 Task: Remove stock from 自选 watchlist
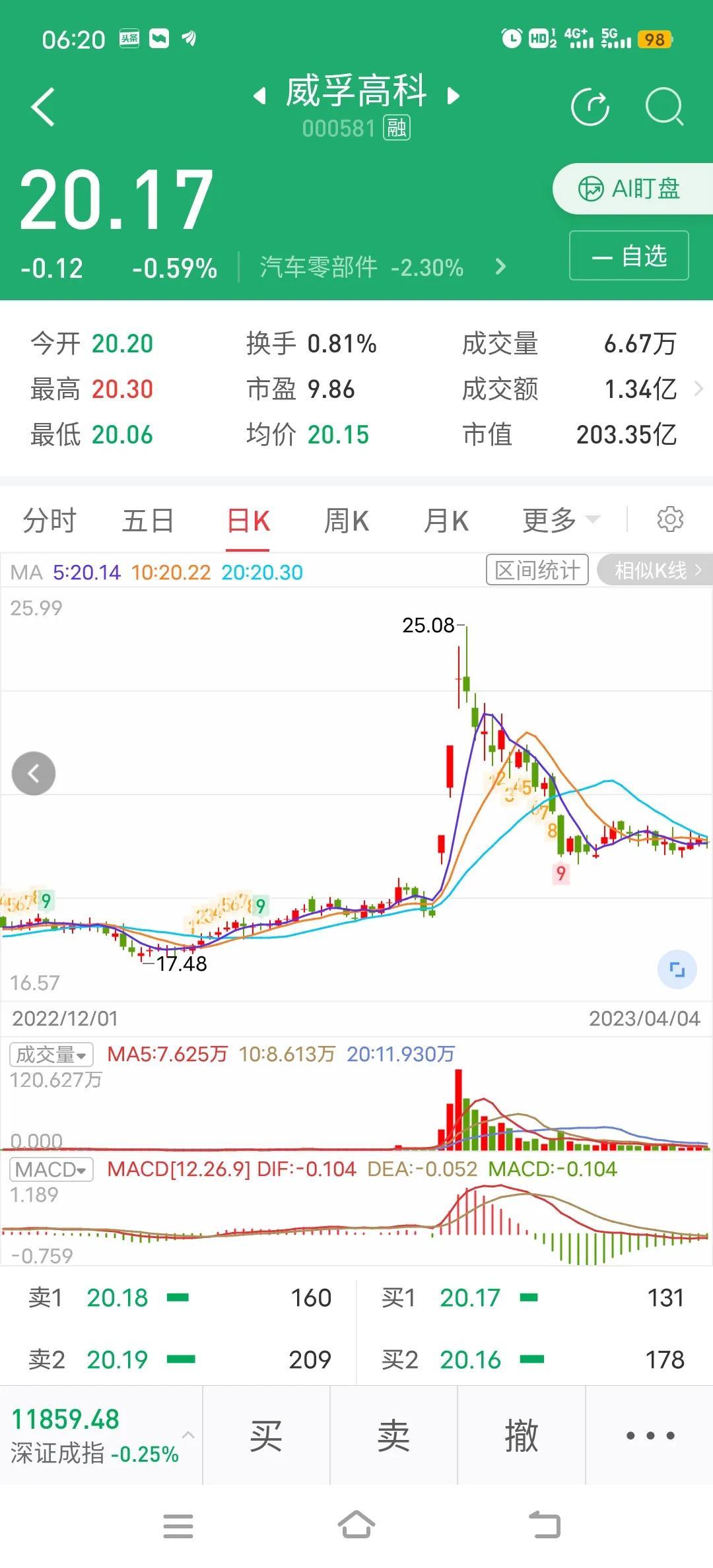click(628, 255)
